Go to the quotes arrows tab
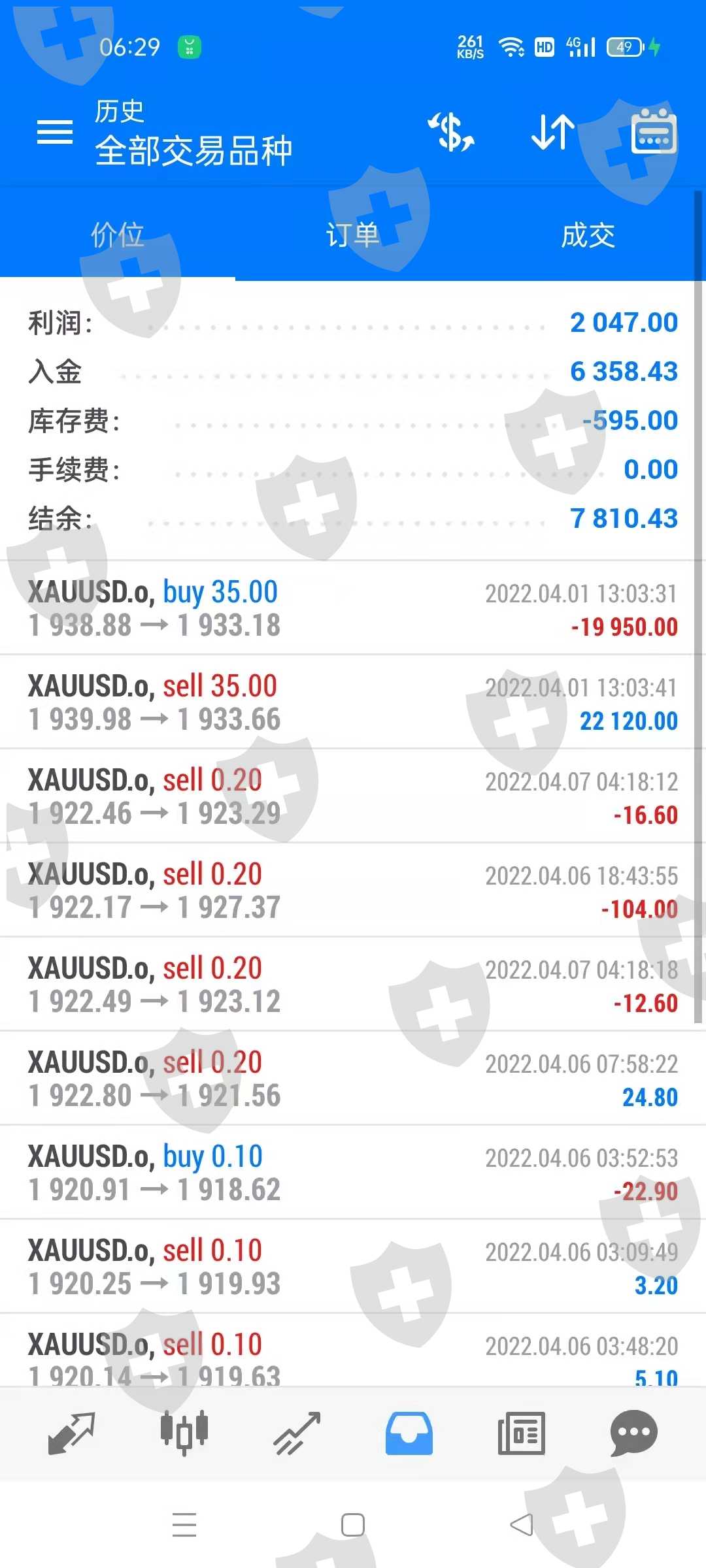Screen dimensions: 706x1568 tap(72, 1433)
